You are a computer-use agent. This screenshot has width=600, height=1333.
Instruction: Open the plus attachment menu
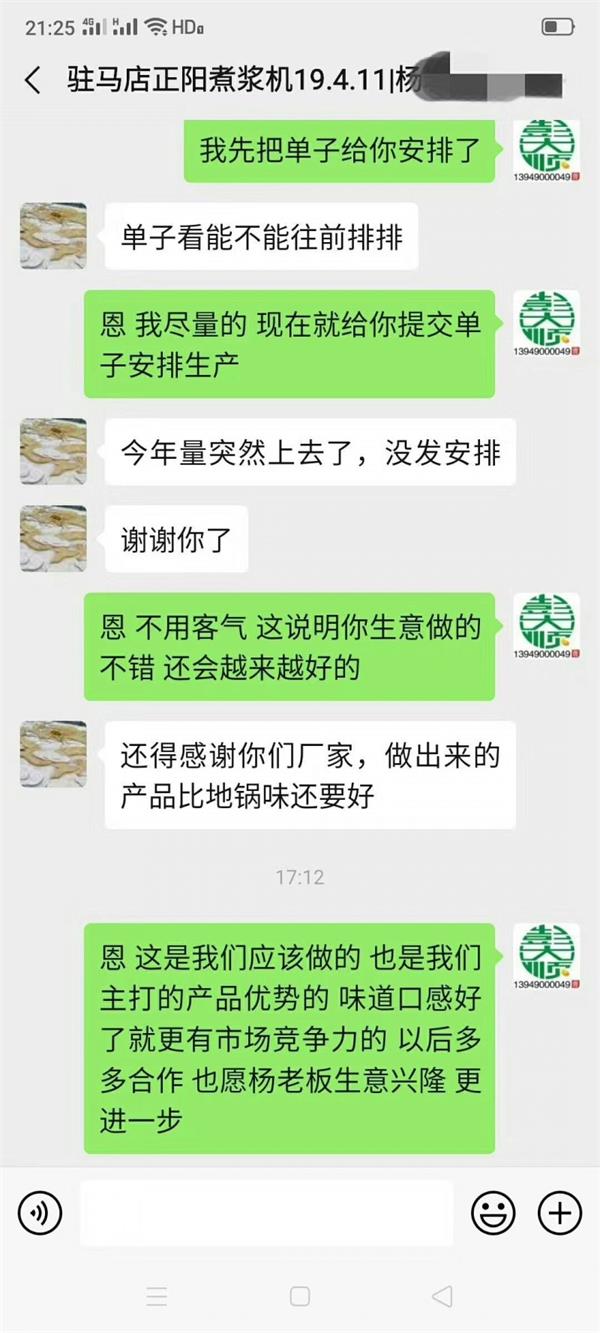click(559, 1214)
